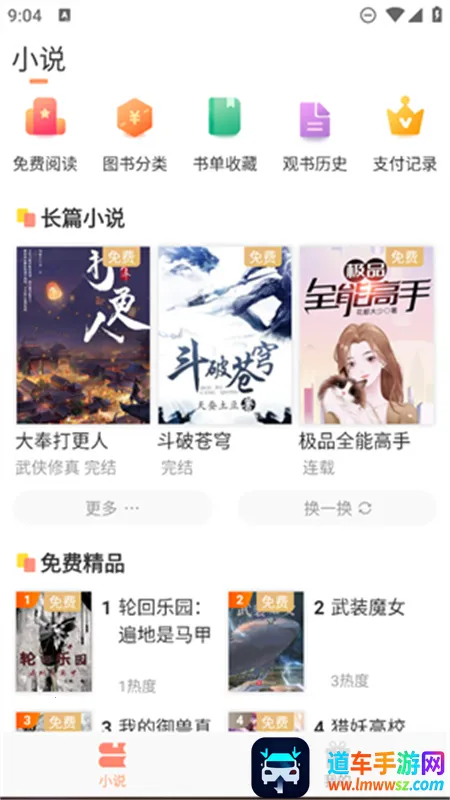Switch to the 小说 bottom tab
Image resolution: width=450 pixels, height=800 pixels.
pyautogui.click(x=112, y=765)
